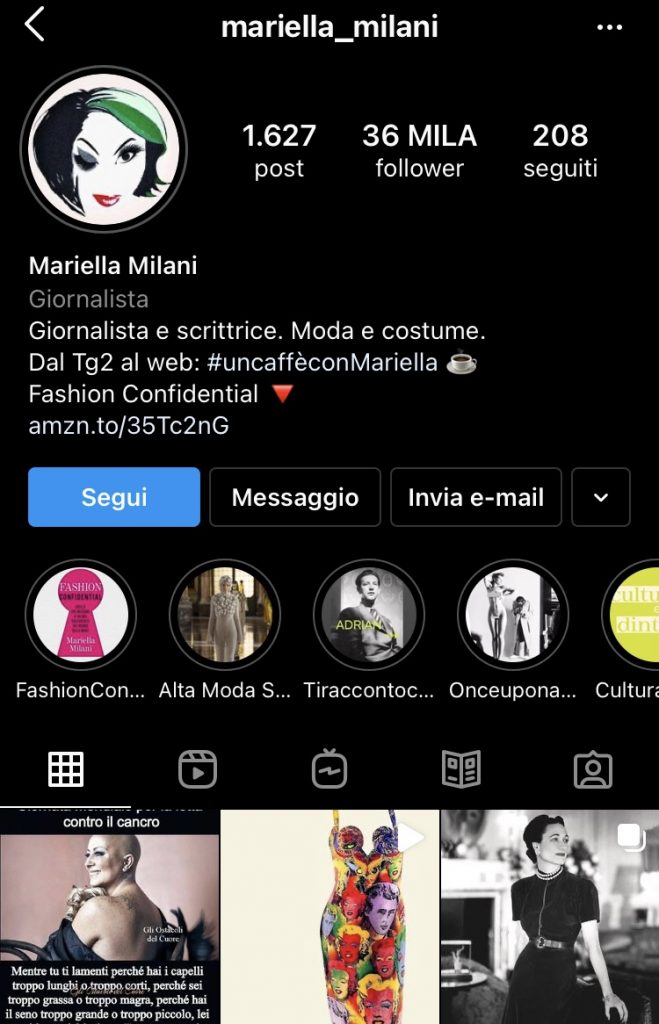659x1024 pixels.
Task: Open the three-dot options menu
Action: [x=609, y=27]
